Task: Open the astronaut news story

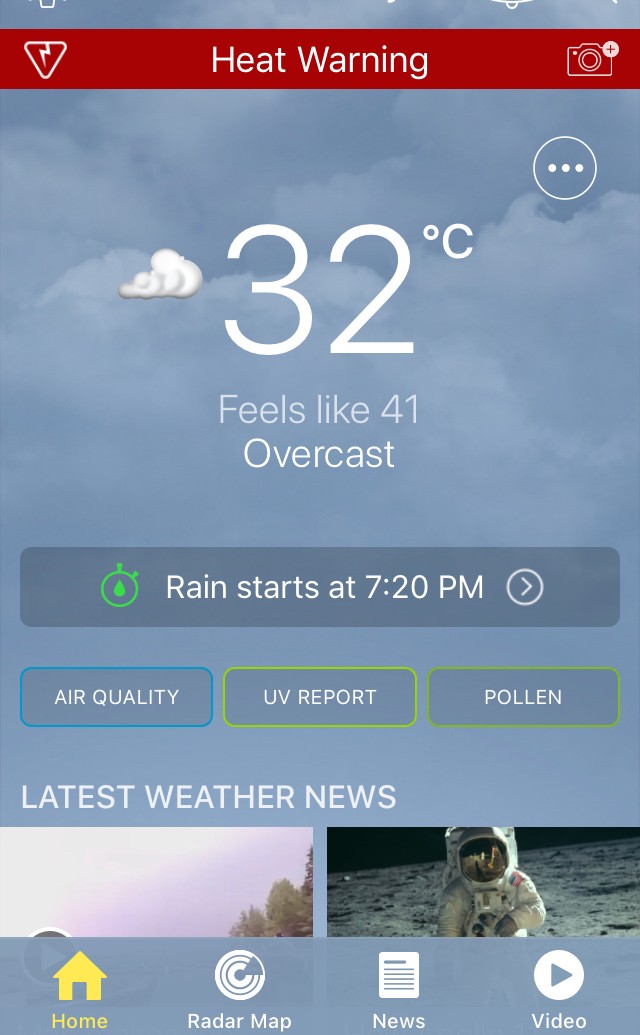Action: (483, 881)
